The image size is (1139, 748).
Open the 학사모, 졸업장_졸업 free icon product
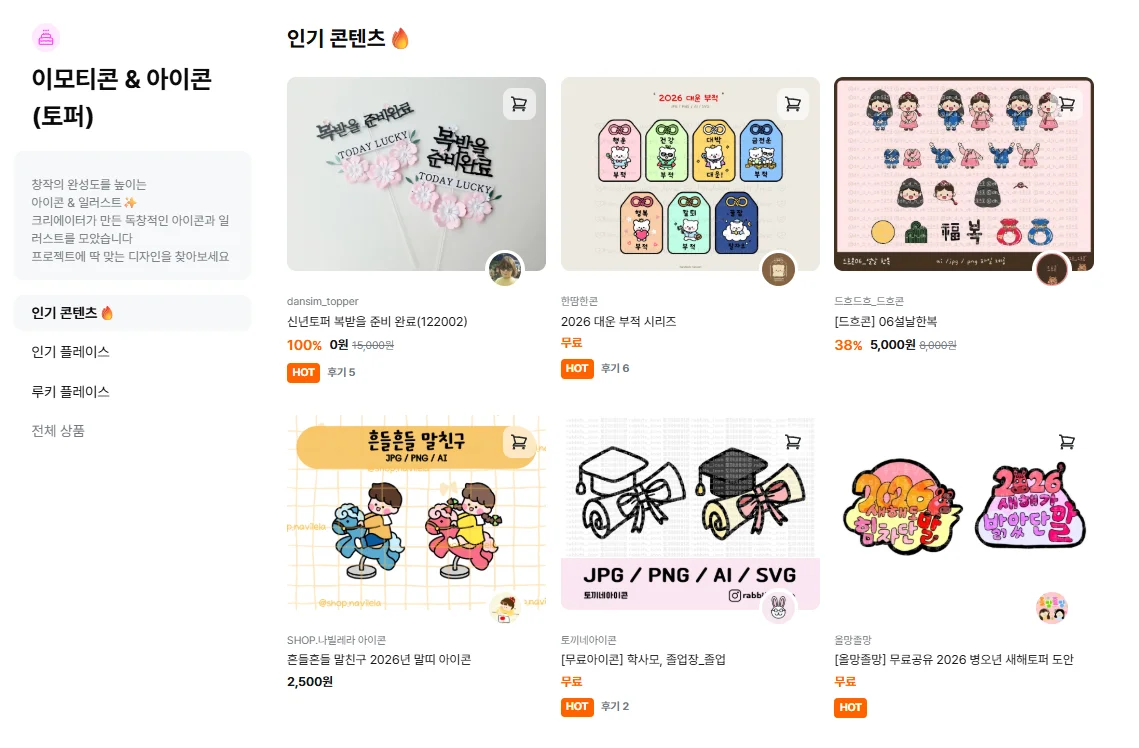pyautogui.click(x=643, y=660)
